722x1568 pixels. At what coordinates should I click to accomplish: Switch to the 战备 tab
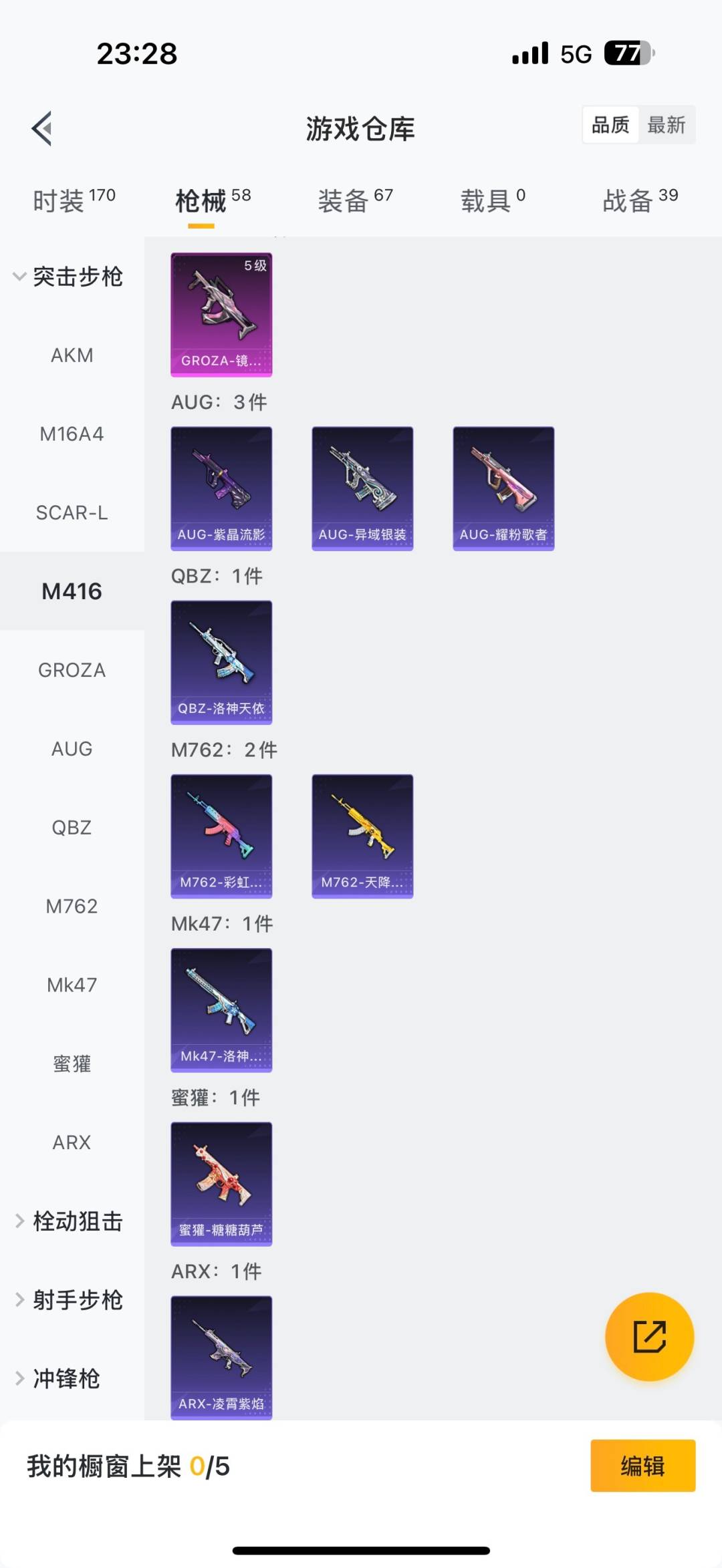coord(640,200)
